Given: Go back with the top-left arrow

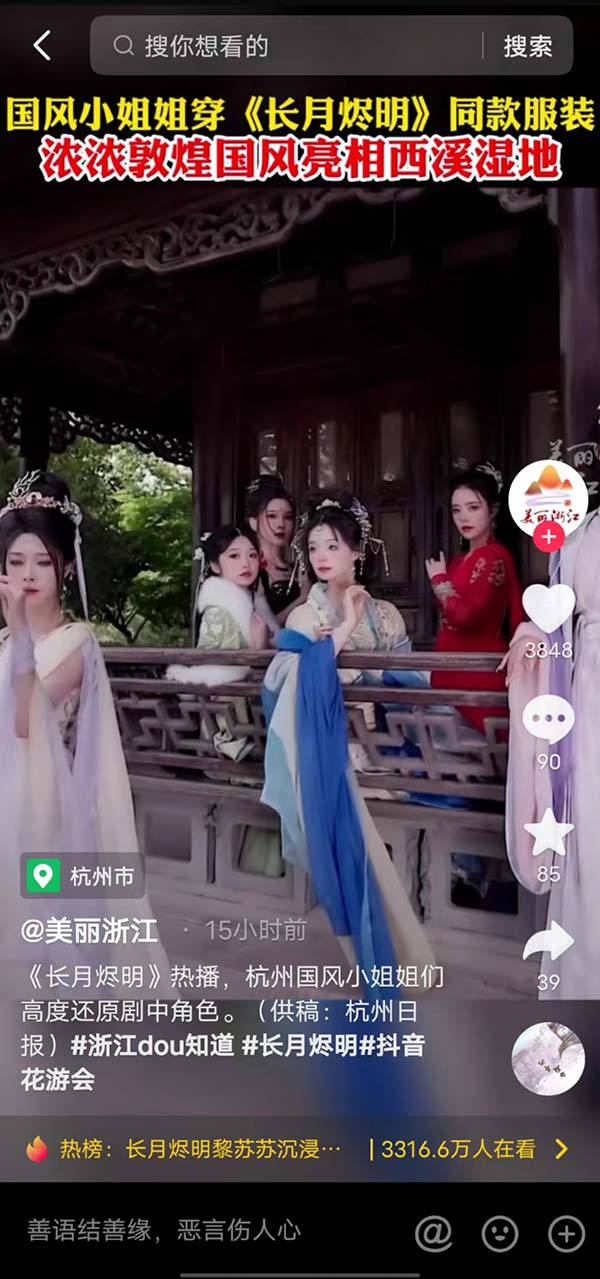Looking at the screenshot, I should click(x=41, y=45).
